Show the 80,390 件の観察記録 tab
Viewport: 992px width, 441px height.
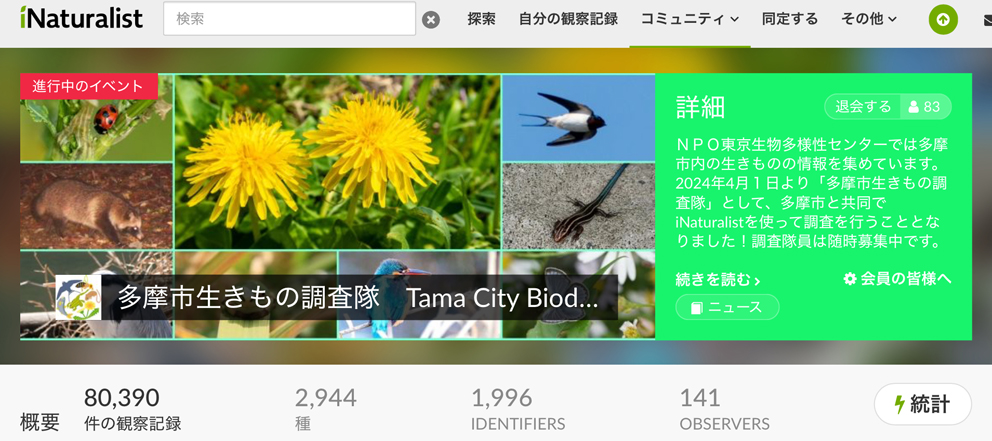point(132,409)
